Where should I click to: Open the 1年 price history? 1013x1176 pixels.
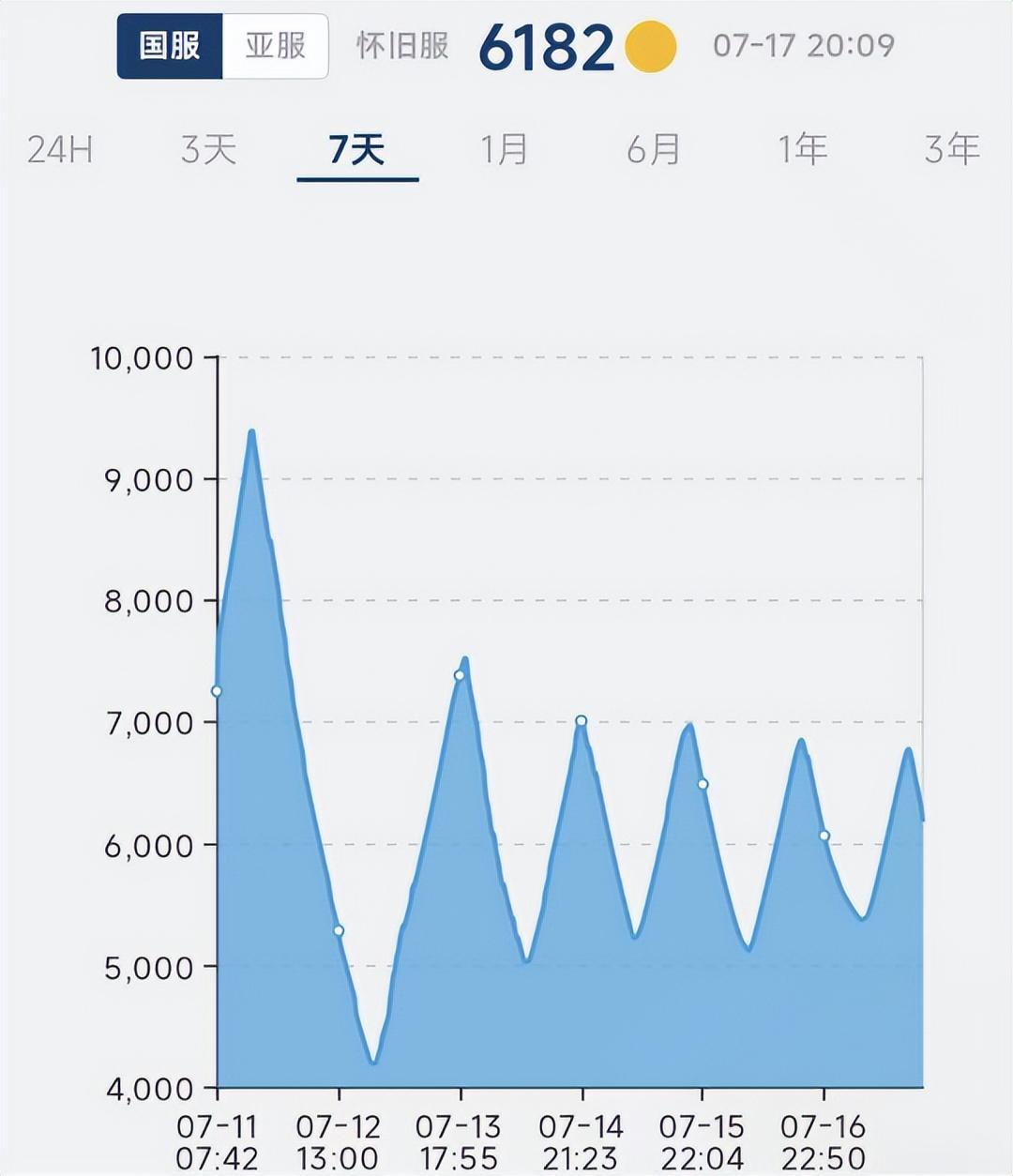click(802, 150)
